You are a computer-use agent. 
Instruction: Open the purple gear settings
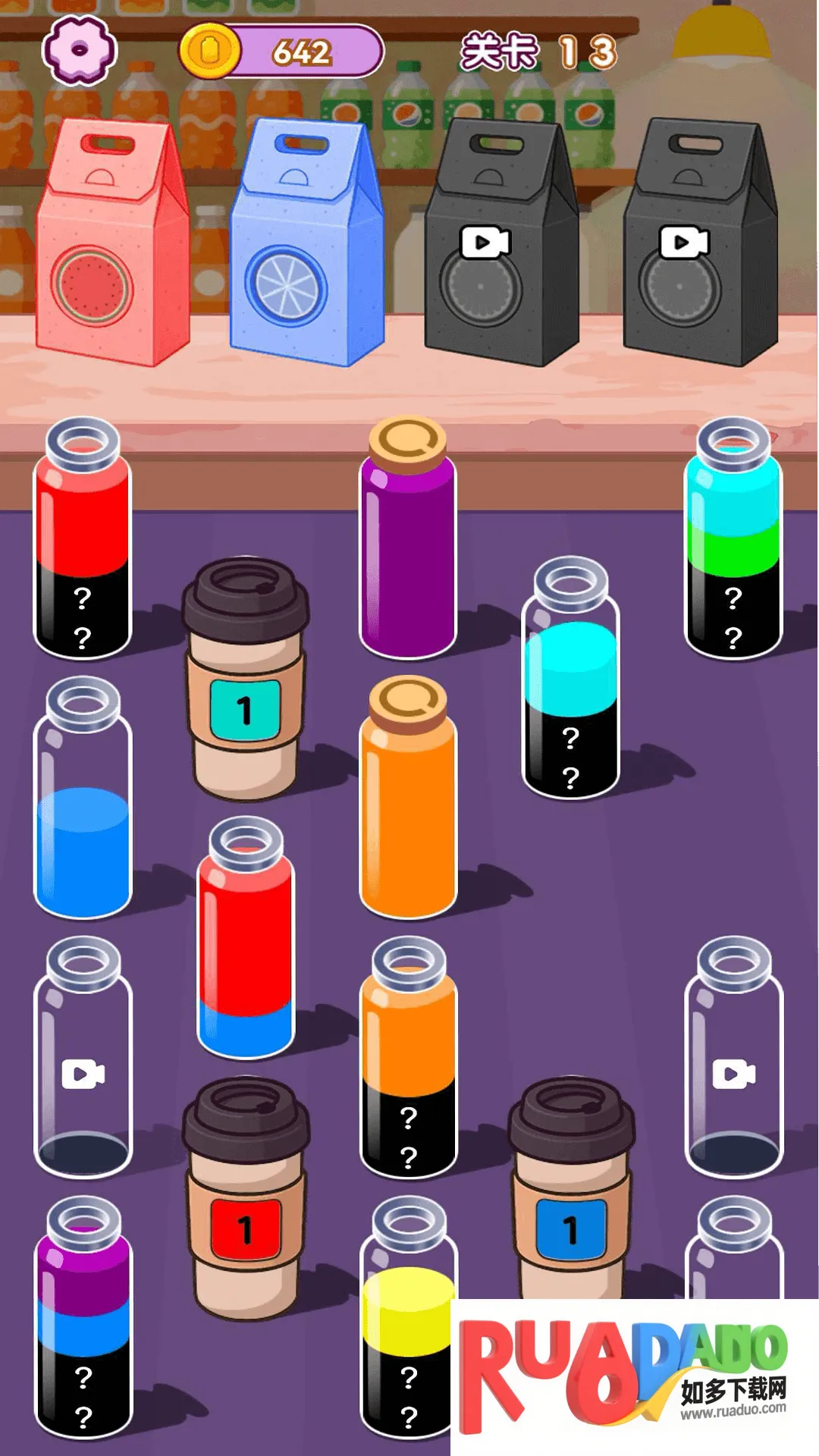click(80, 51)
